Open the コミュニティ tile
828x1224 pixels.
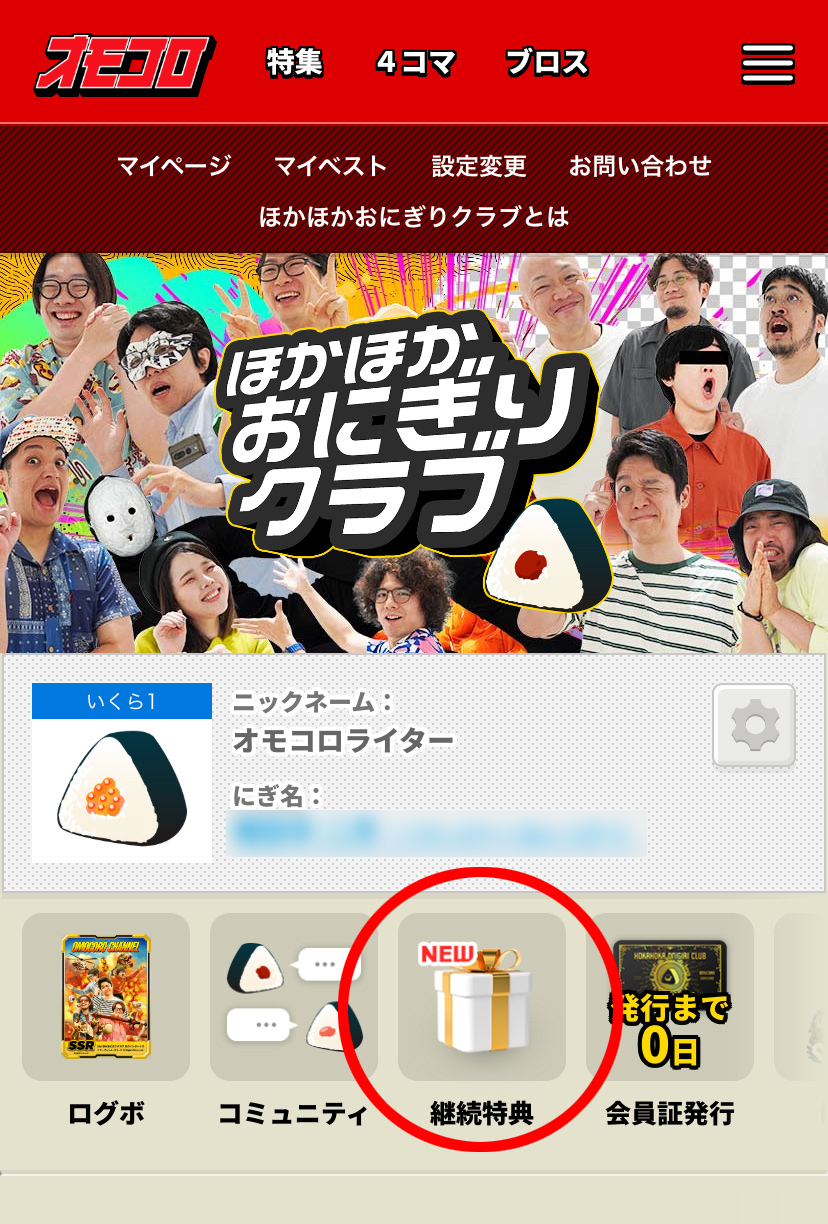(294, 997)
